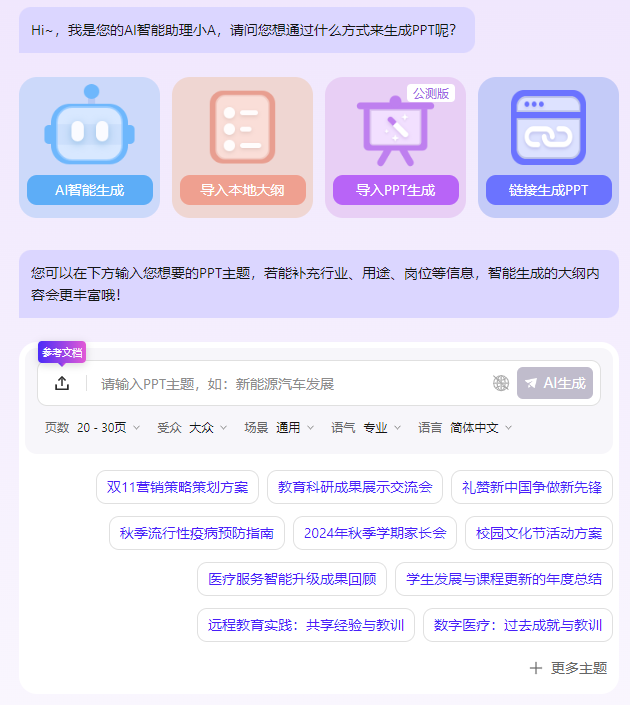Show 更多主题 suggestions
Image resolution: width=630 pixels, height=705 pixels.
[568, 668]
